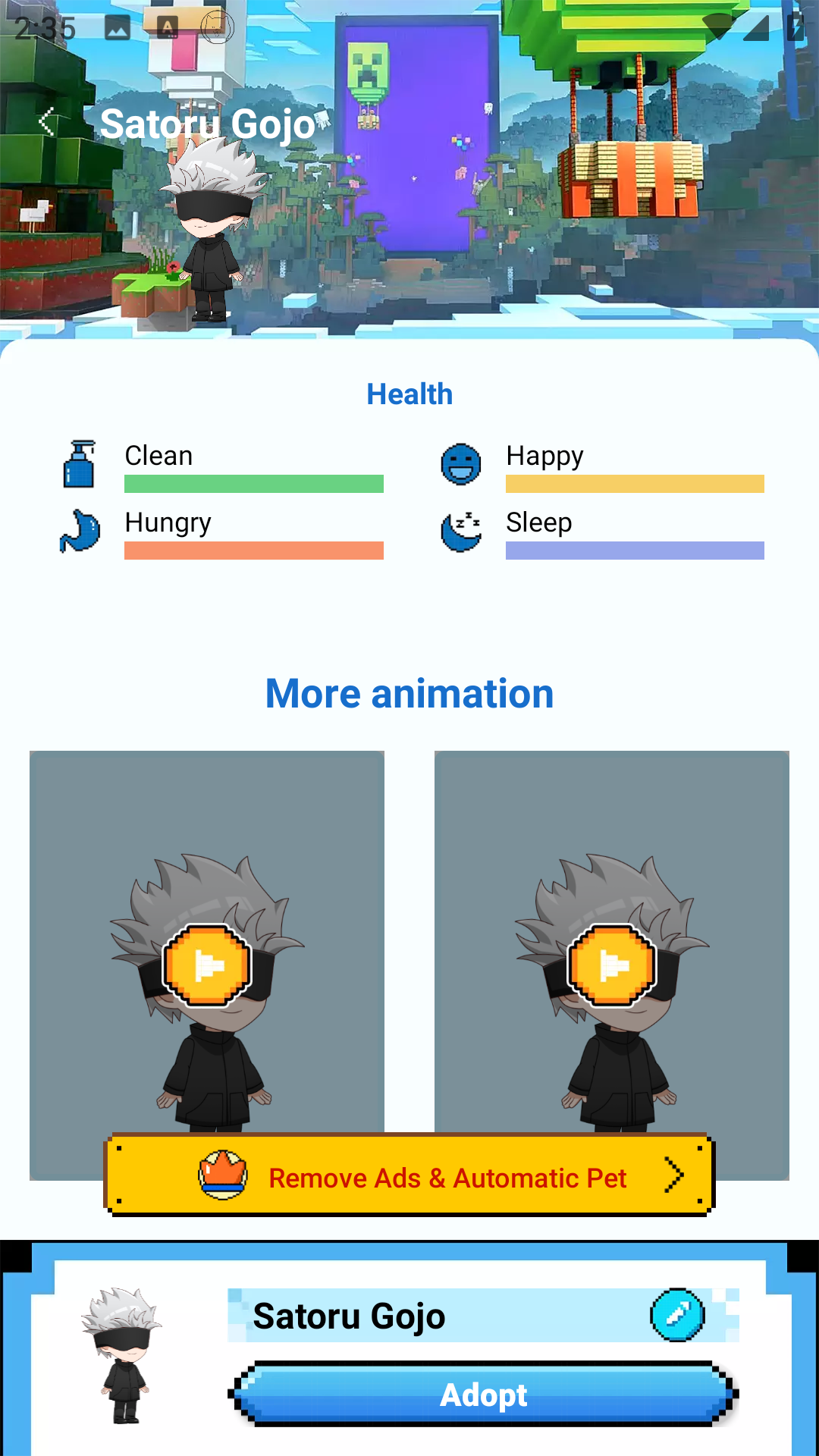Play the right animation preview
The width and height of the screenshot is (819, 1456).
[x=612, y=965]
